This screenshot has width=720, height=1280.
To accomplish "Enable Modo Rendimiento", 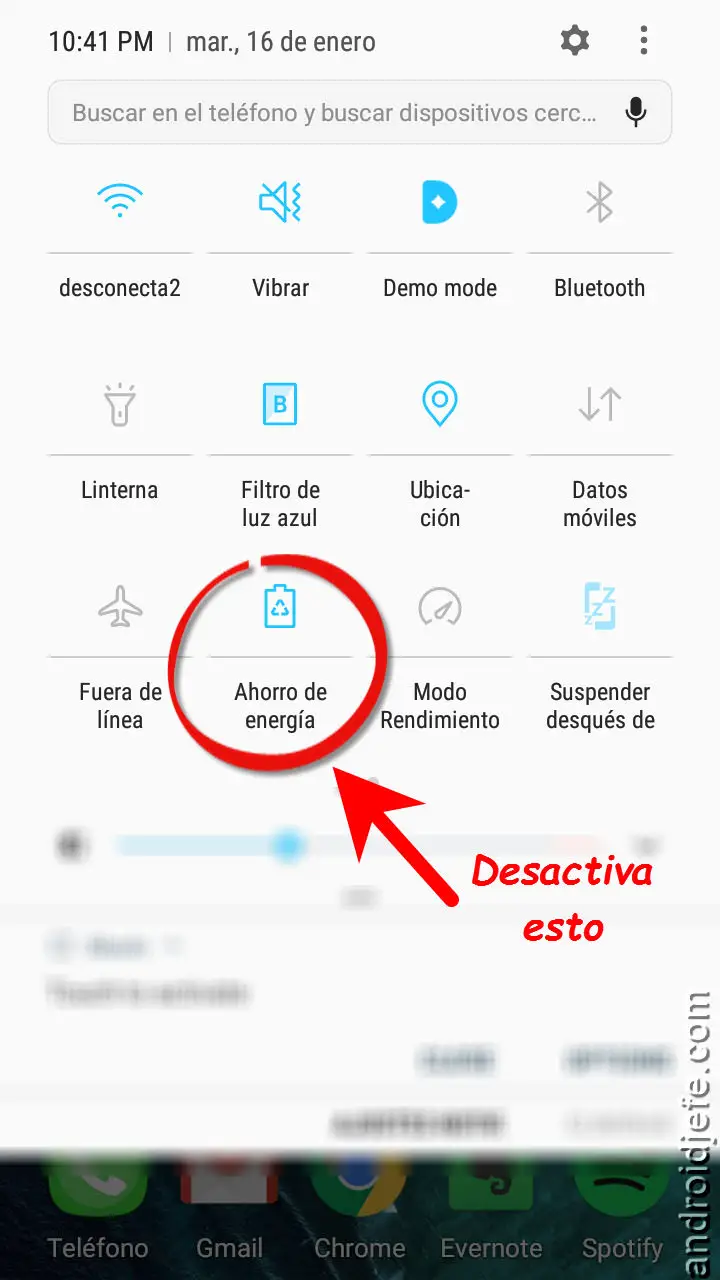I will point(440,607).
